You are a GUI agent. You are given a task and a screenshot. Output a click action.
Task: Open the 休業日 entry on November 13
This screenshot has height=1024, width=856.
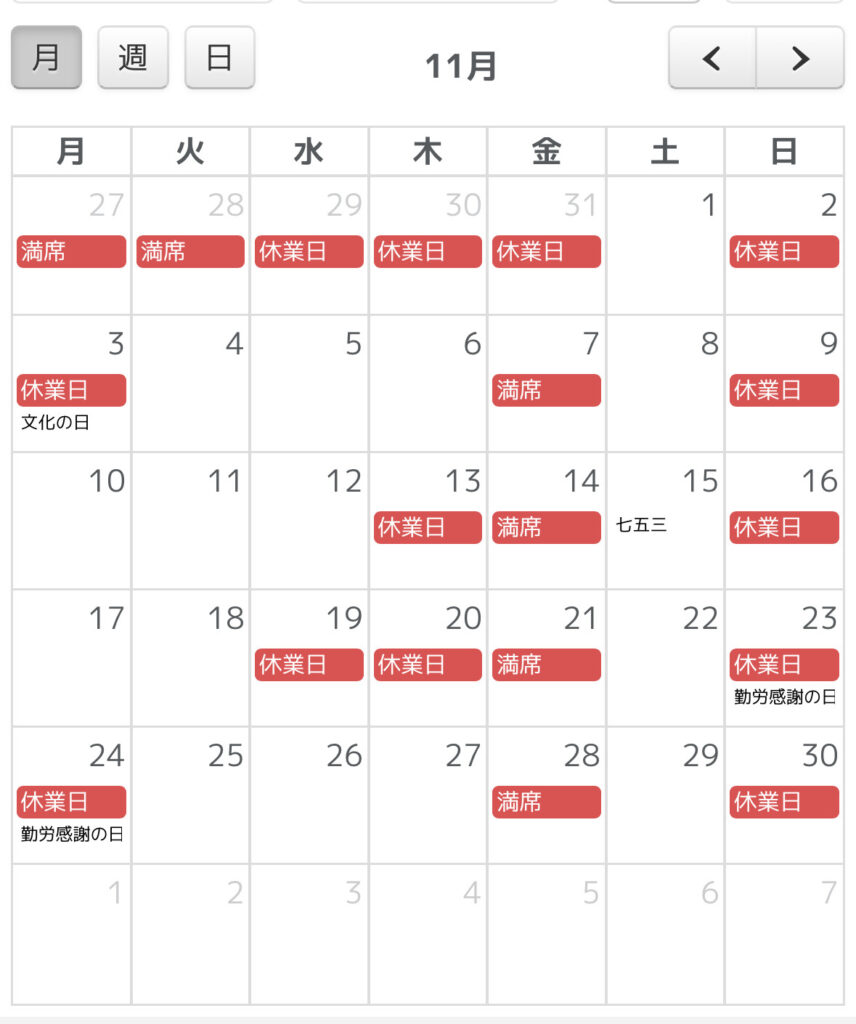[x=427, y=527]
